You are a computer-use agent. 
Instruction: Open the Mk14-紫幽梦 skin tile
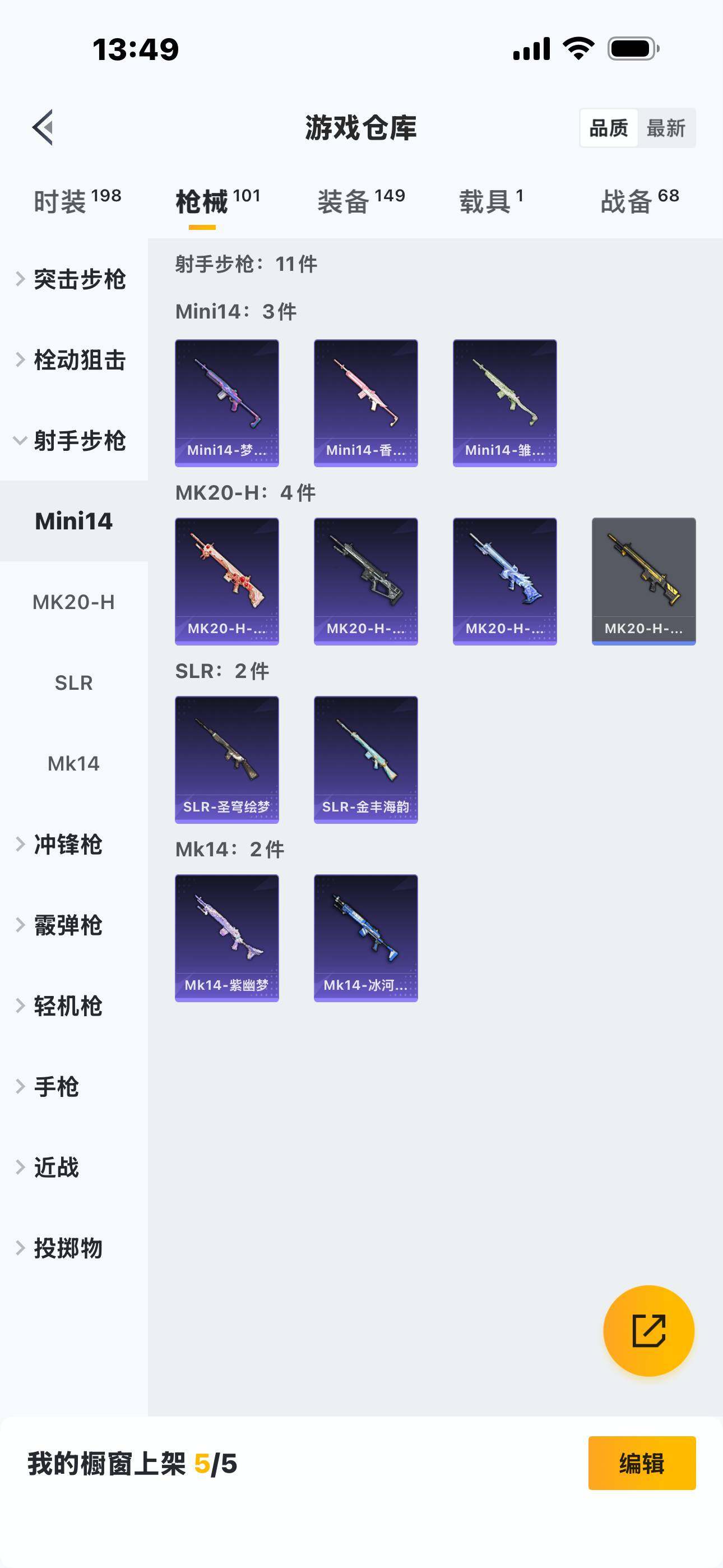coord(227,938)
